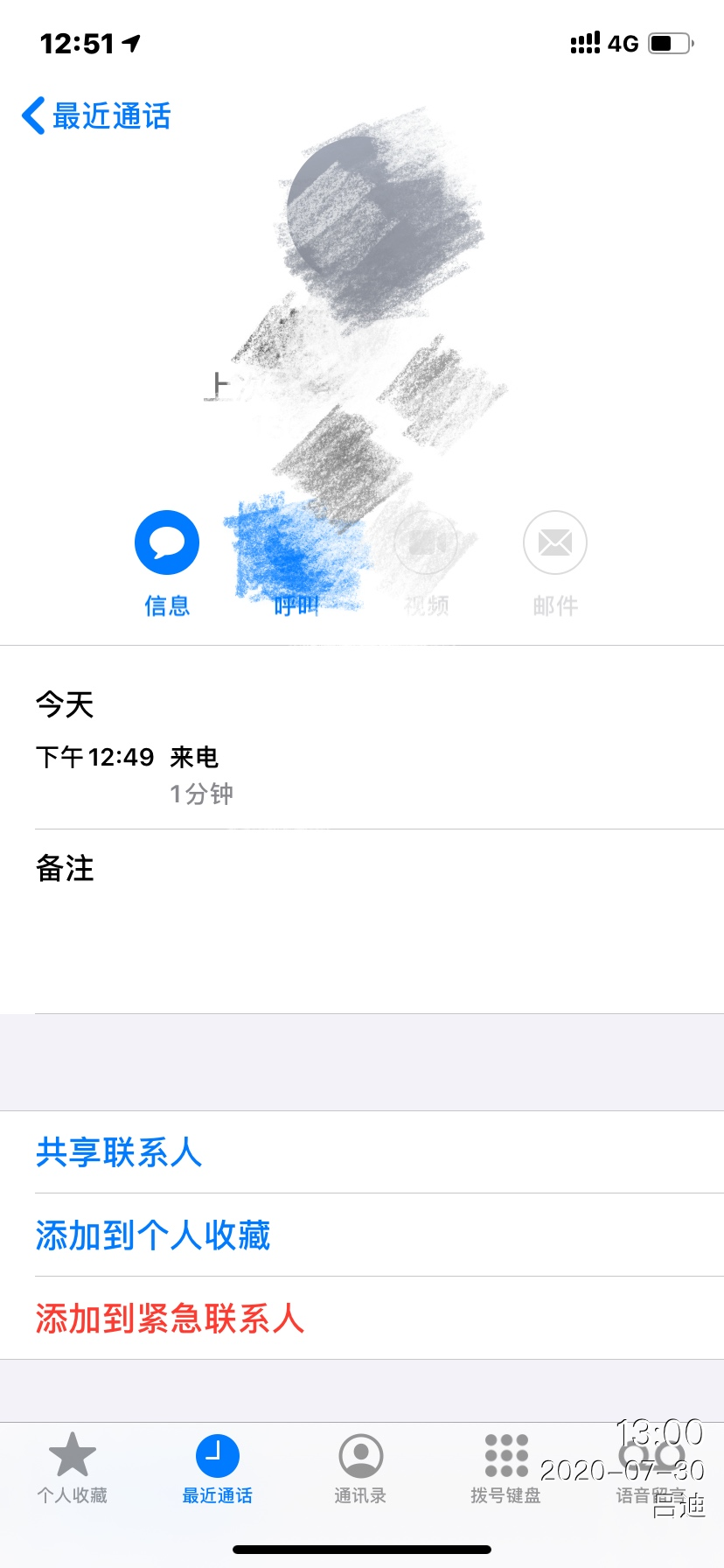Image resolution: width=724 pixels, height=1568 pixels.
Task: Choose 添加到紧急联系人
Action: coord(170,1319)
